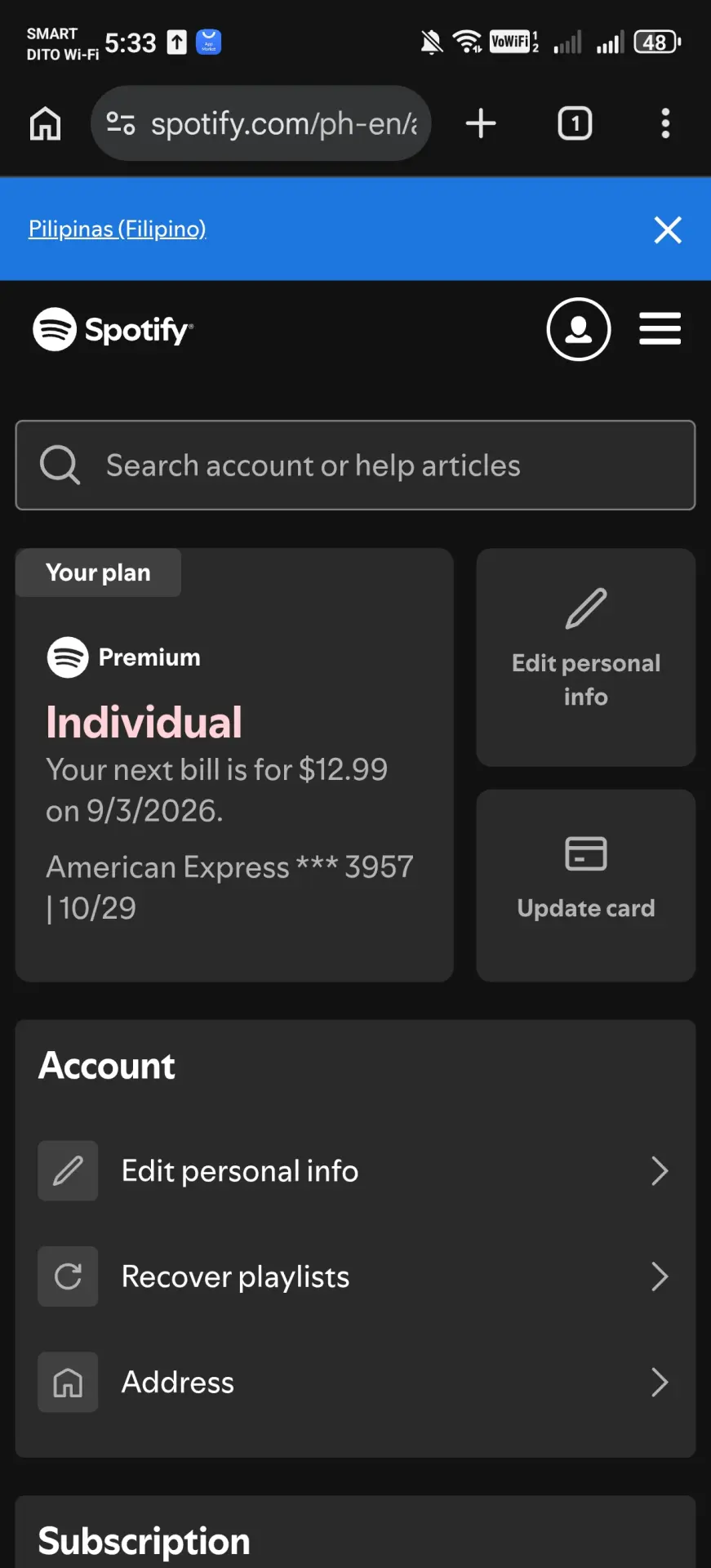Tap the search account or help articles field

tap(355, 465)
